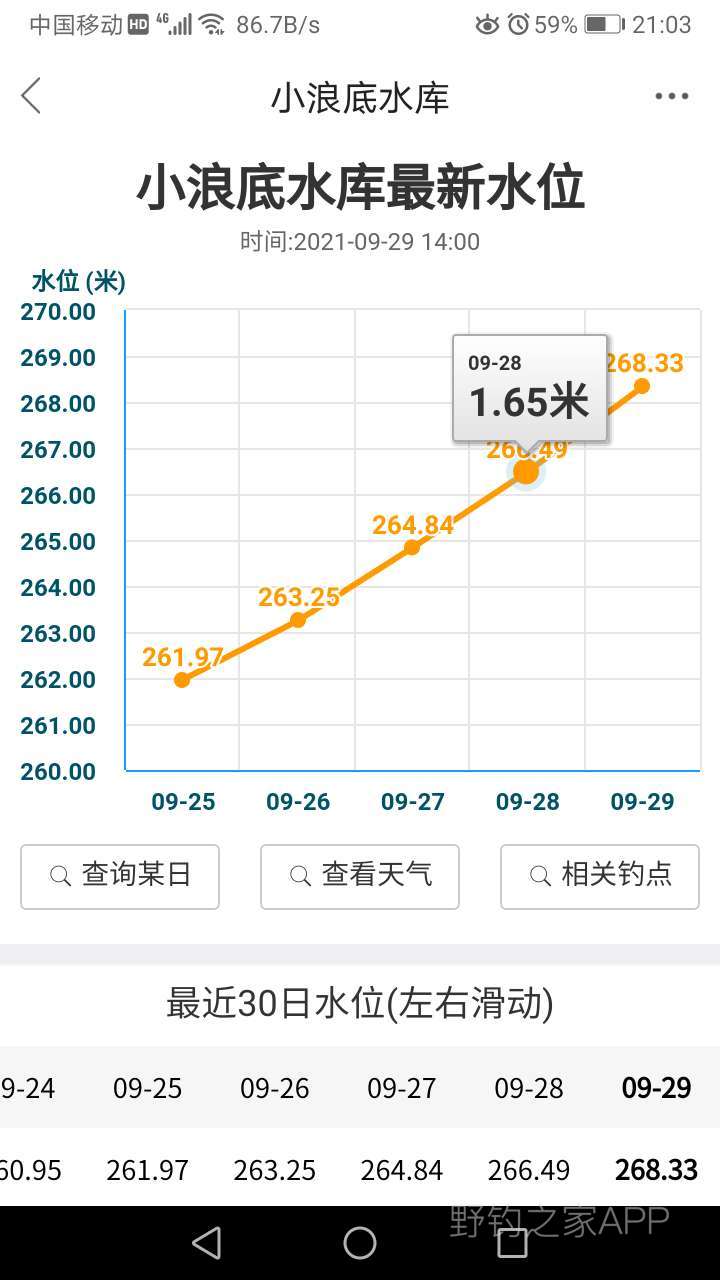
Task: Go back using the top-left arrow
Action: [x=31, y=96]
